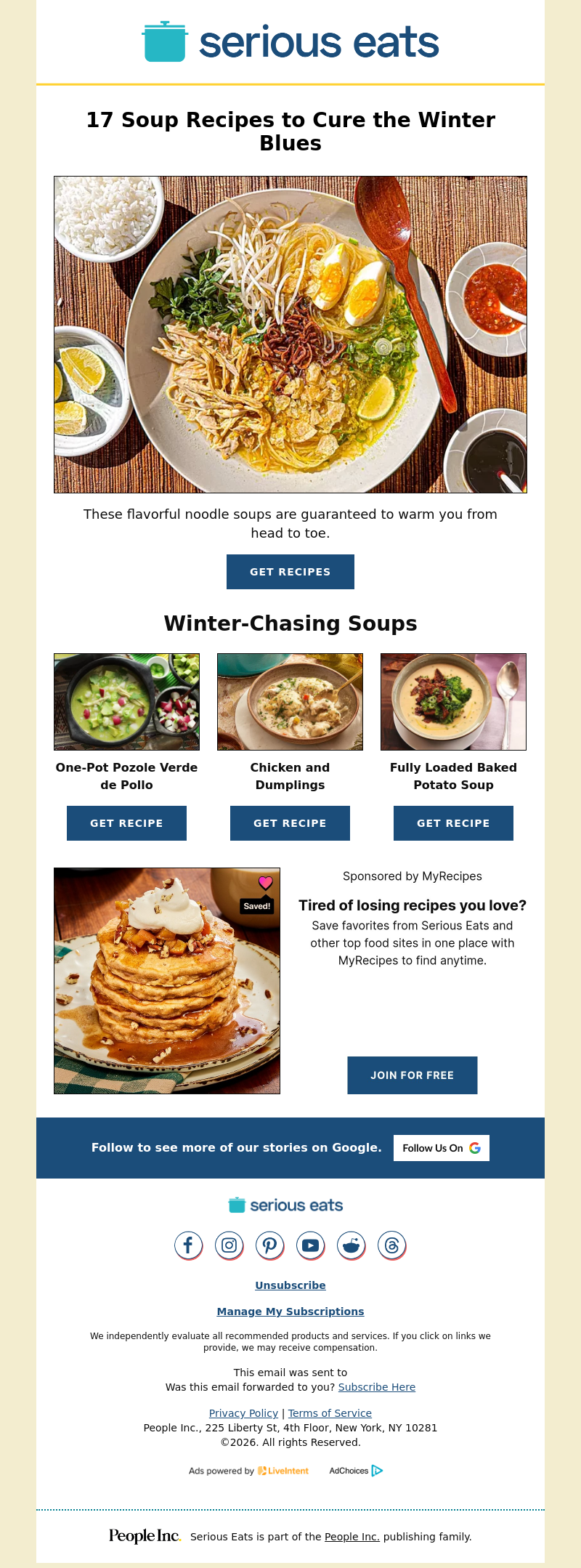The height and width of the screenshot is (1568, 581).
Task: Open the noodle soup hero image
Action: tap(290, 334)
